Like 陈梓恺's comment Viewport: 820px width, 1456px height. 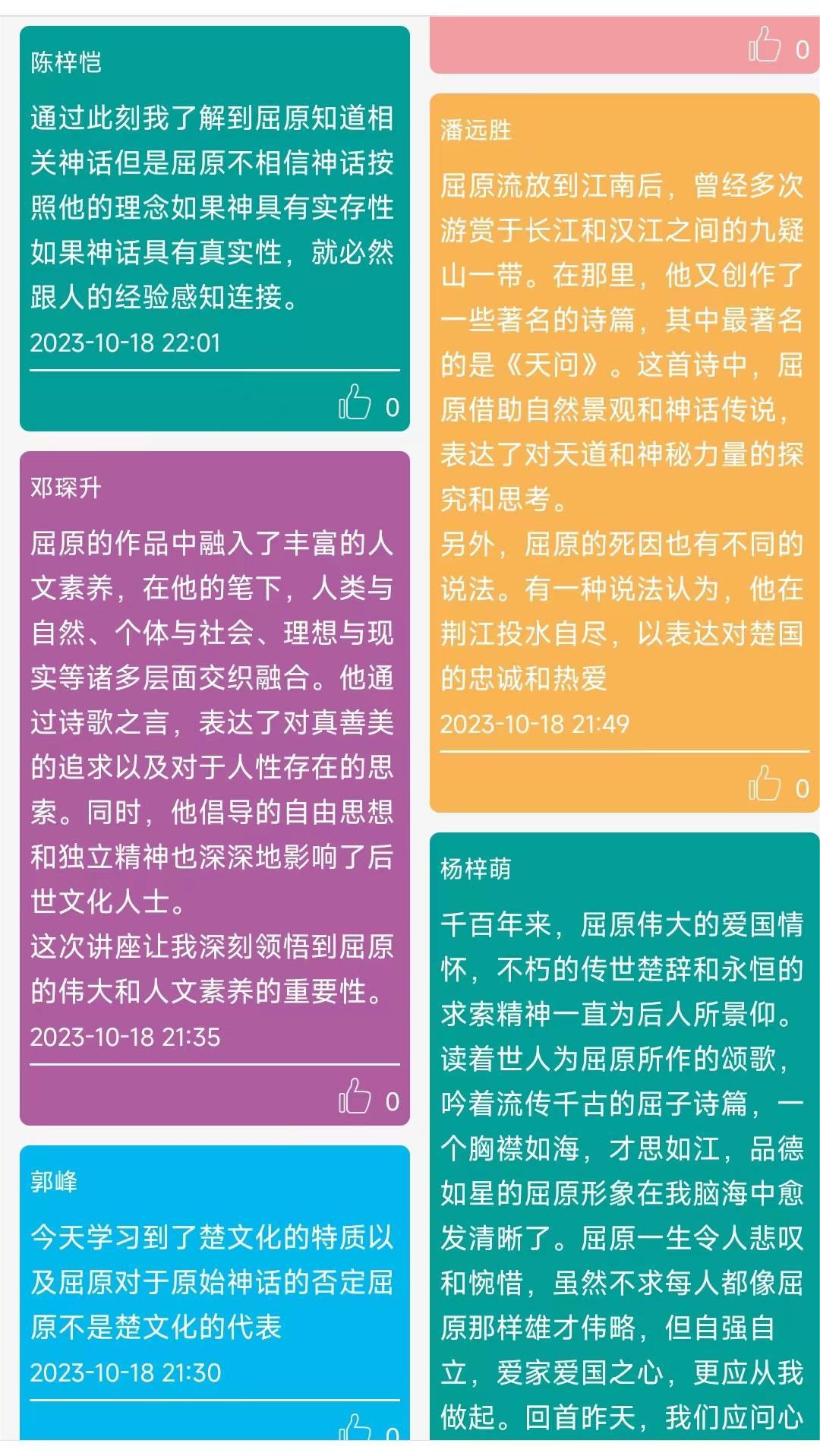[x=355, y=403]
